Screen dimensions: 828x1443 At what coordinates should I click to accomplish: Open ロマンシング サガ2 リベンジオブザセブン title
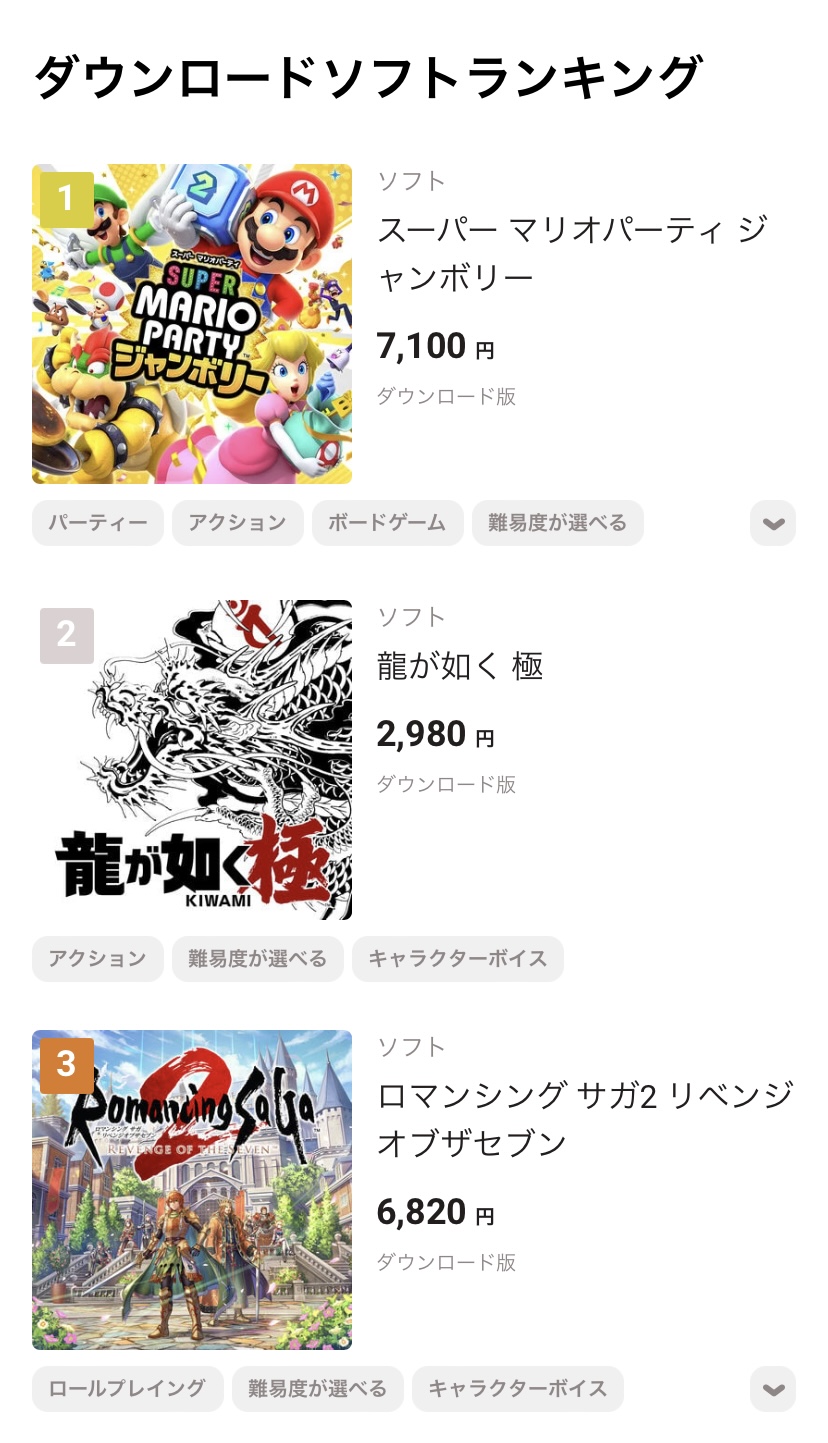[584, 1119]
